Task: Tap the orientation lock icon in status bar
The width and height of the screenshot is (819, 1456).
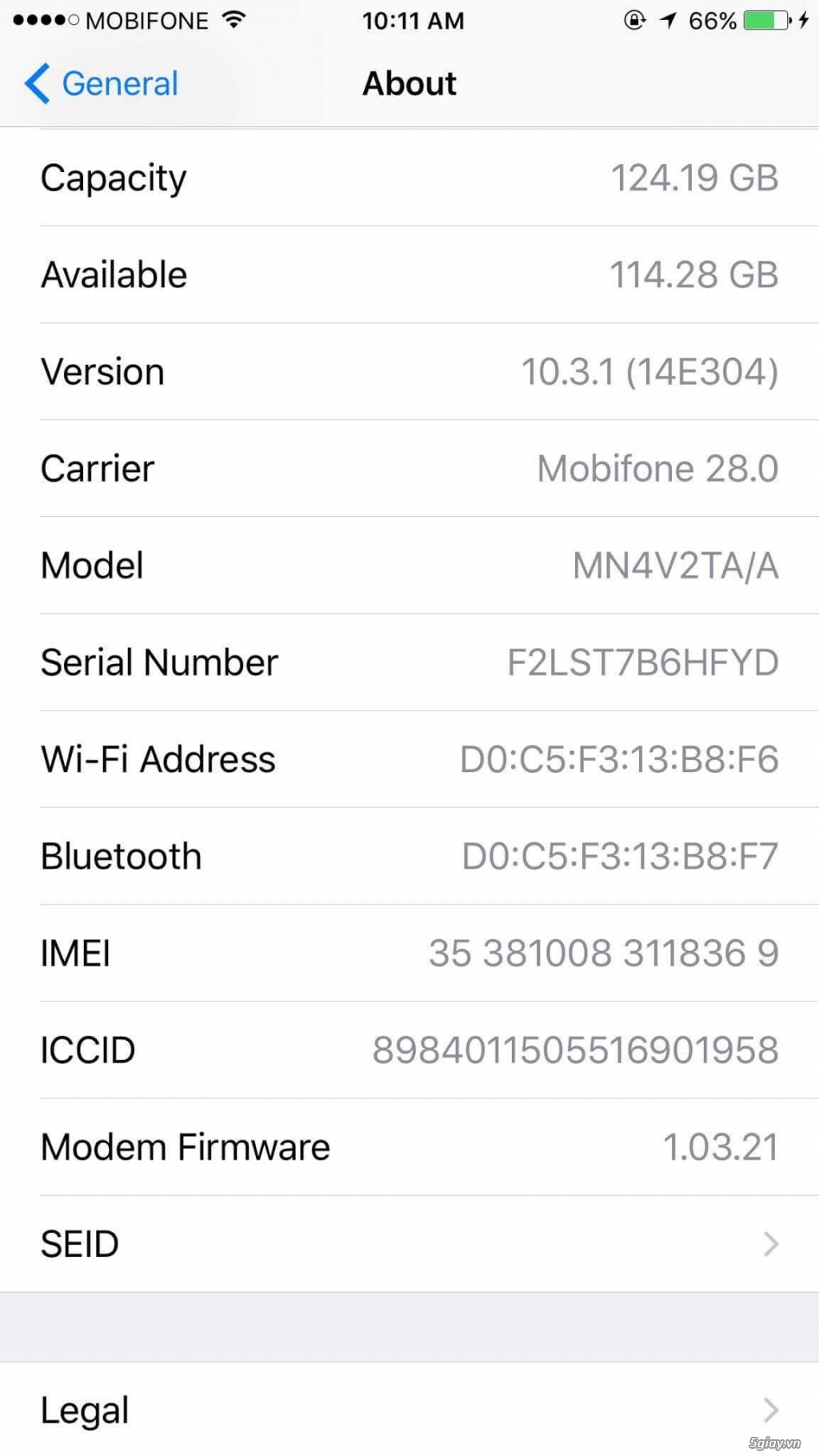Action: pyautogui.click(x=633, y=19)
